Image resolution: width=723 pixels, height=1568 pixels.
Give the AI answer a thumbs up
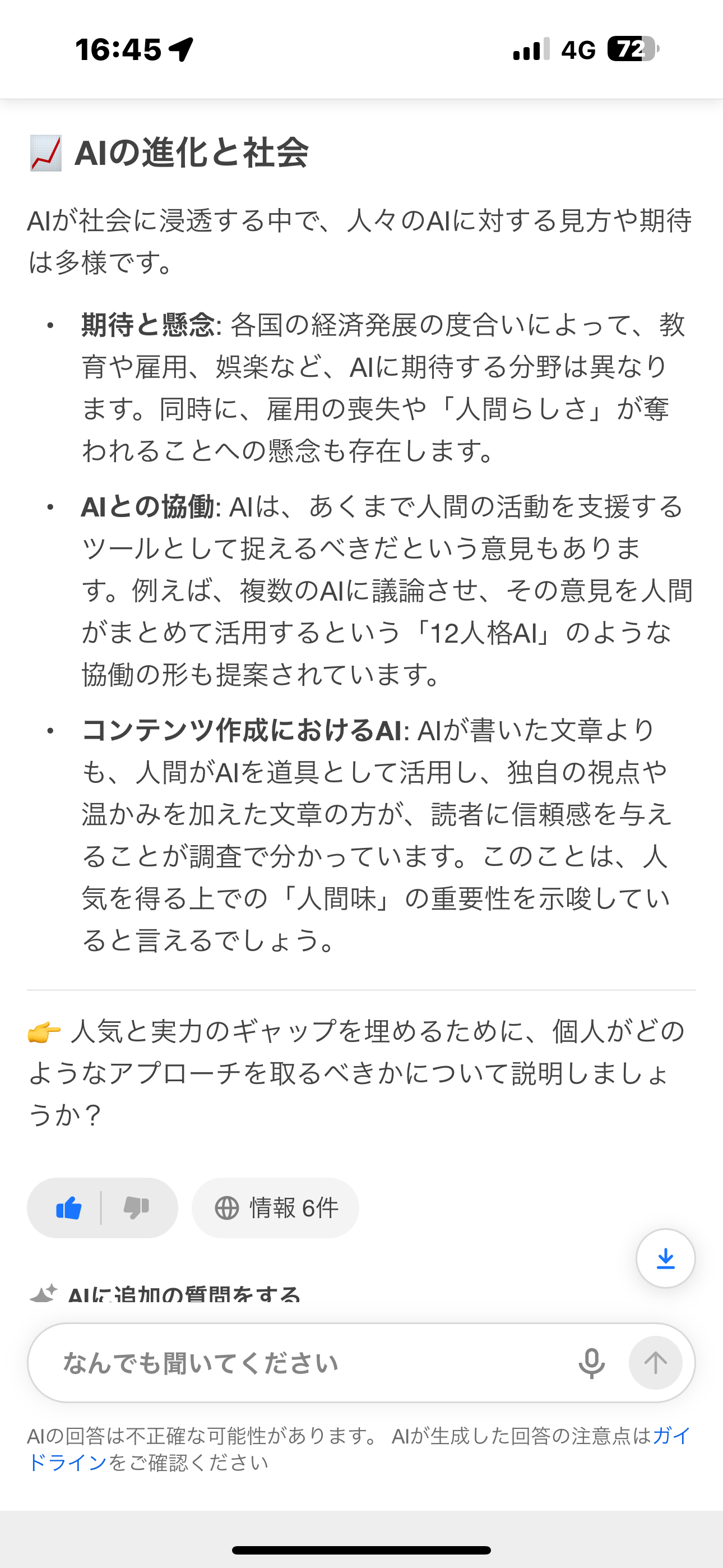coord(68,1207)
